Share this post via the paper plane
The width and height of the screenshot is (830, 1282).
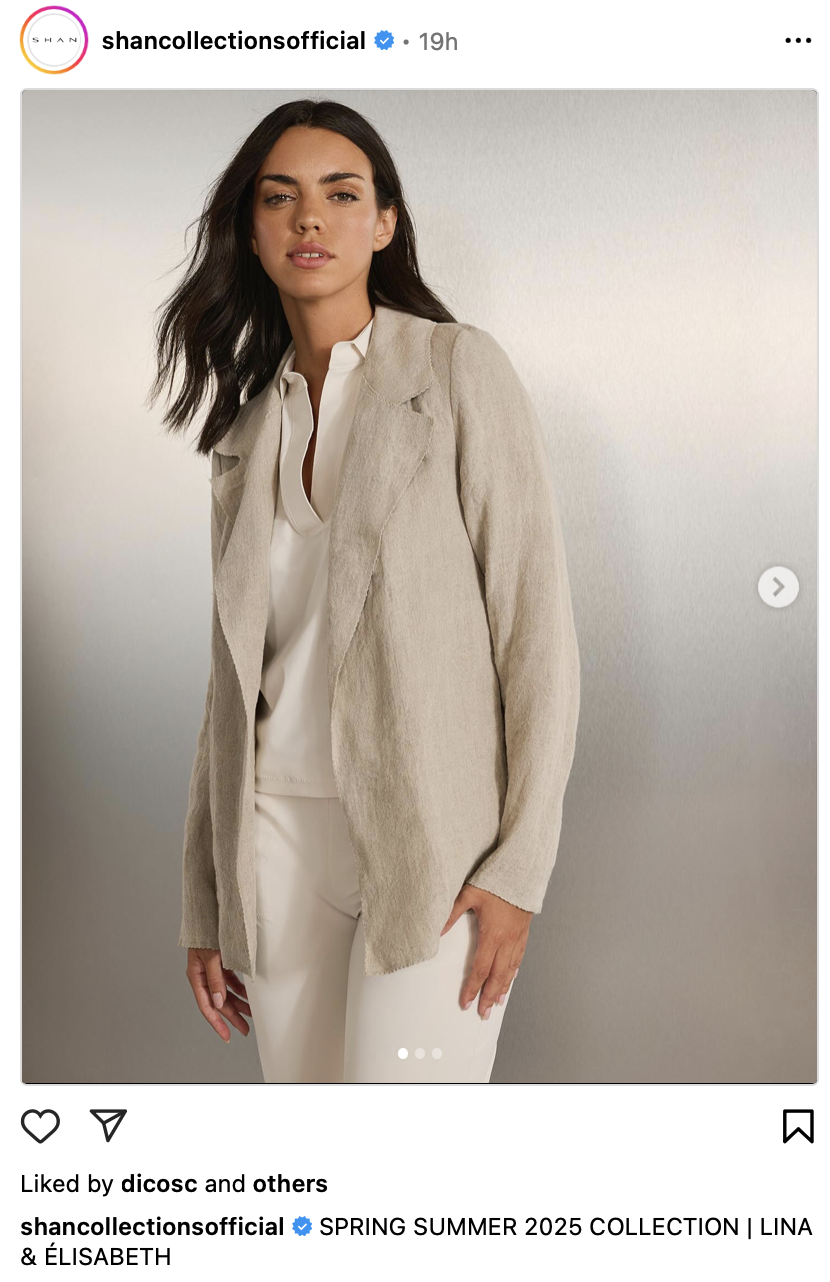[x=108, y=1125]
